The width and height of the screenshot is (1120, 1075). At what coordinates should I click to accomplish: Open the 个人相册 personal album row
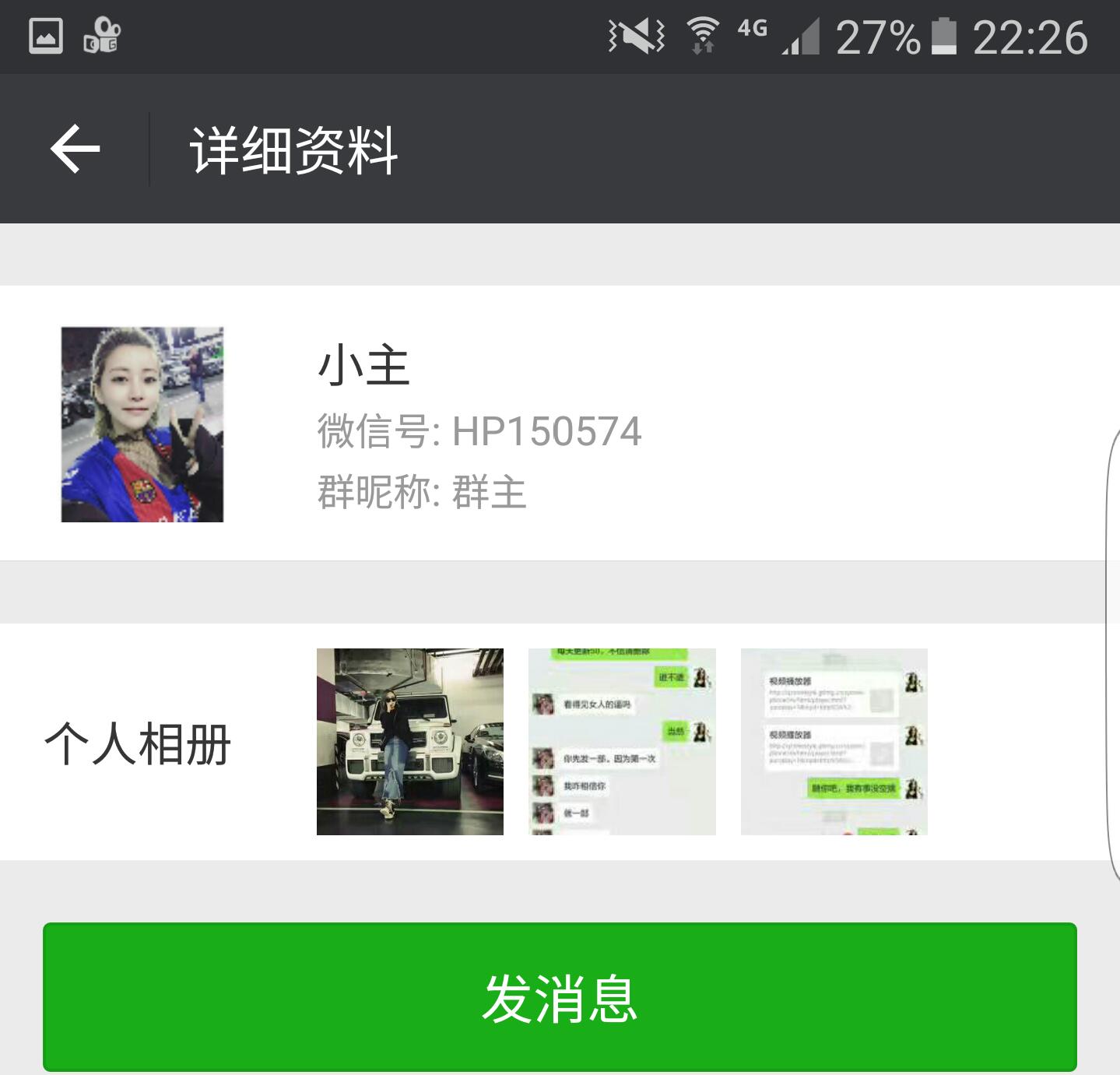point(138,743)
